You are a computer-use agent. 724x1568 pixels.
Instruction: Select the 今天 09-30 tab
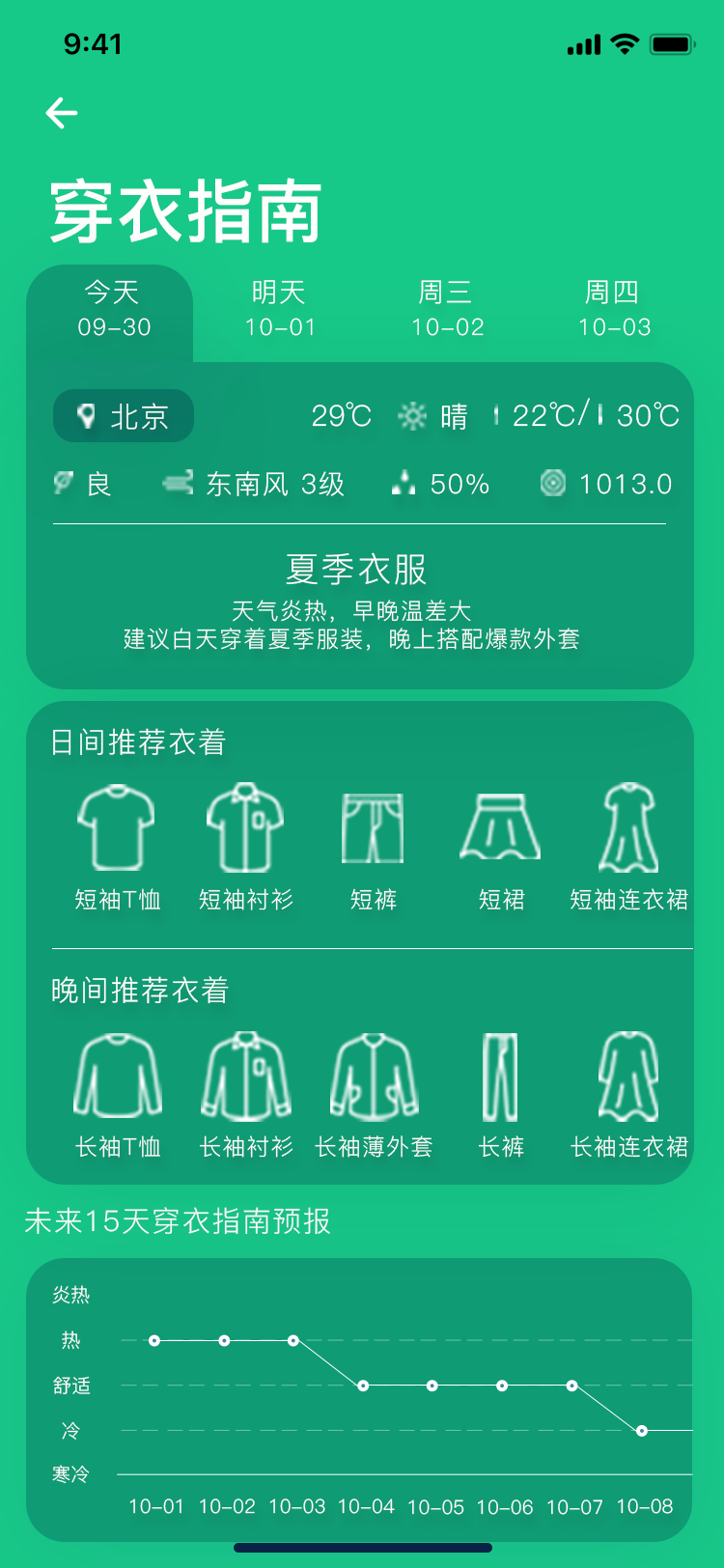pos(113,310)
